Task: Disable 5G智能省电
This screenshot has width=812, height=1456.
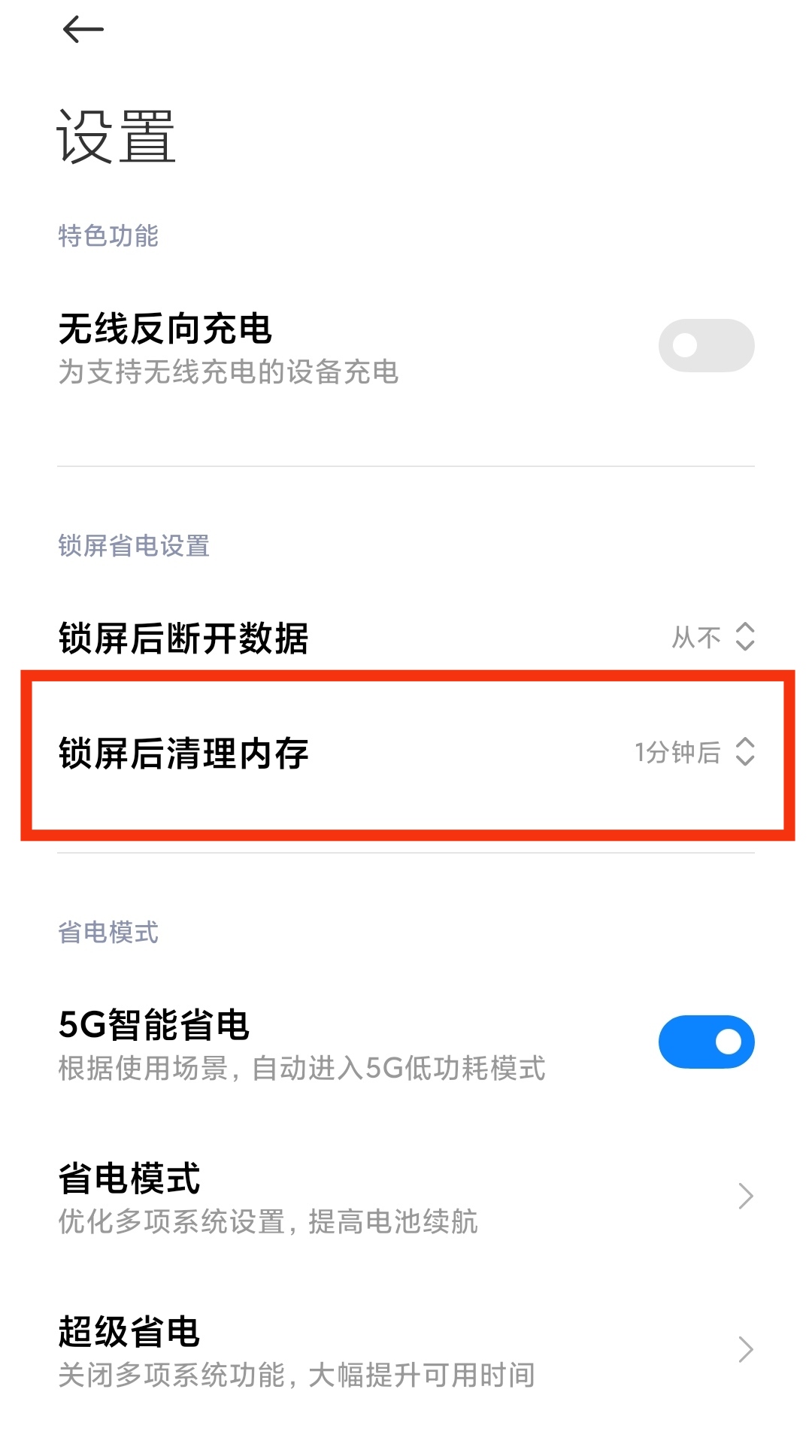Action: click(x=704, y=1041)
